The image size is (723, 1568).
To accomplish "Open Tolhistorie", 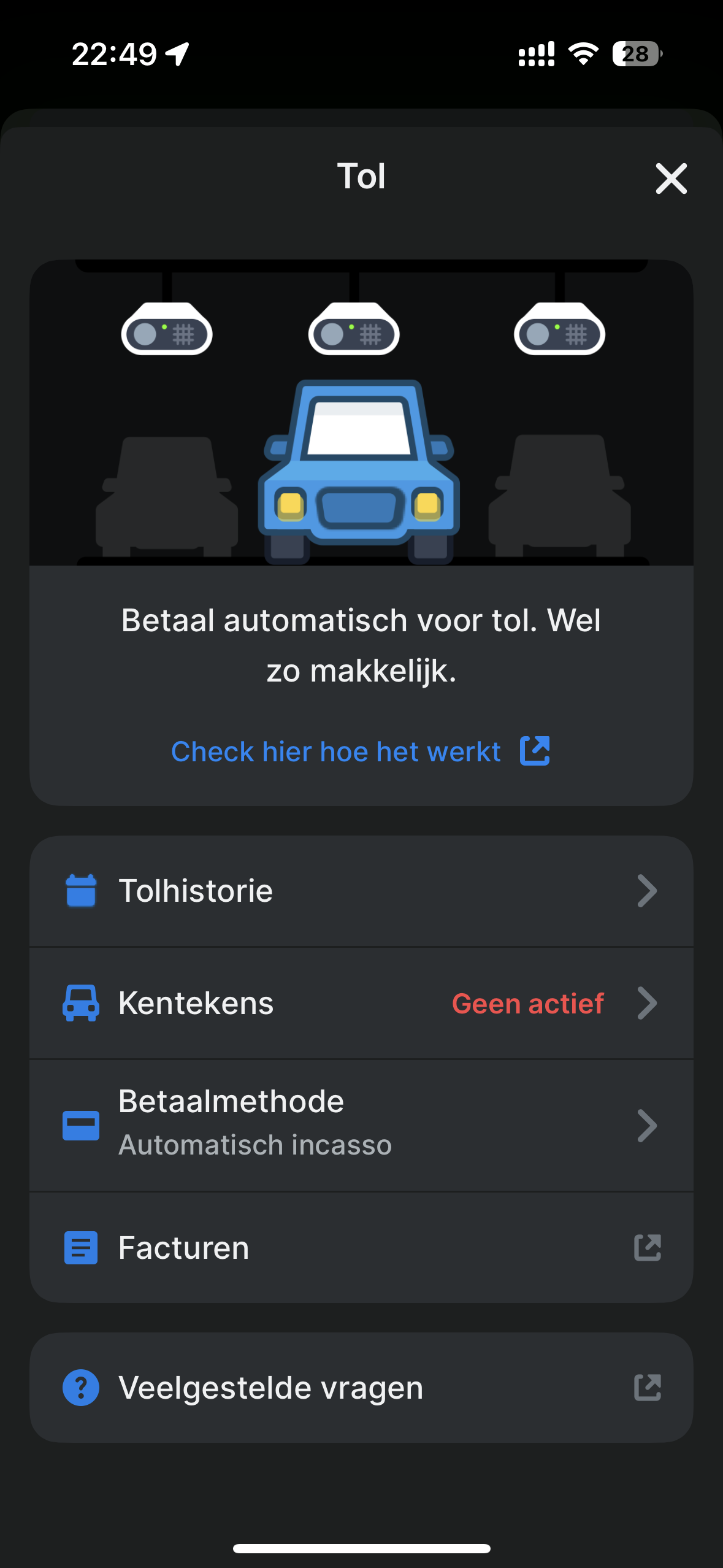I will click(x=361, y=891).
